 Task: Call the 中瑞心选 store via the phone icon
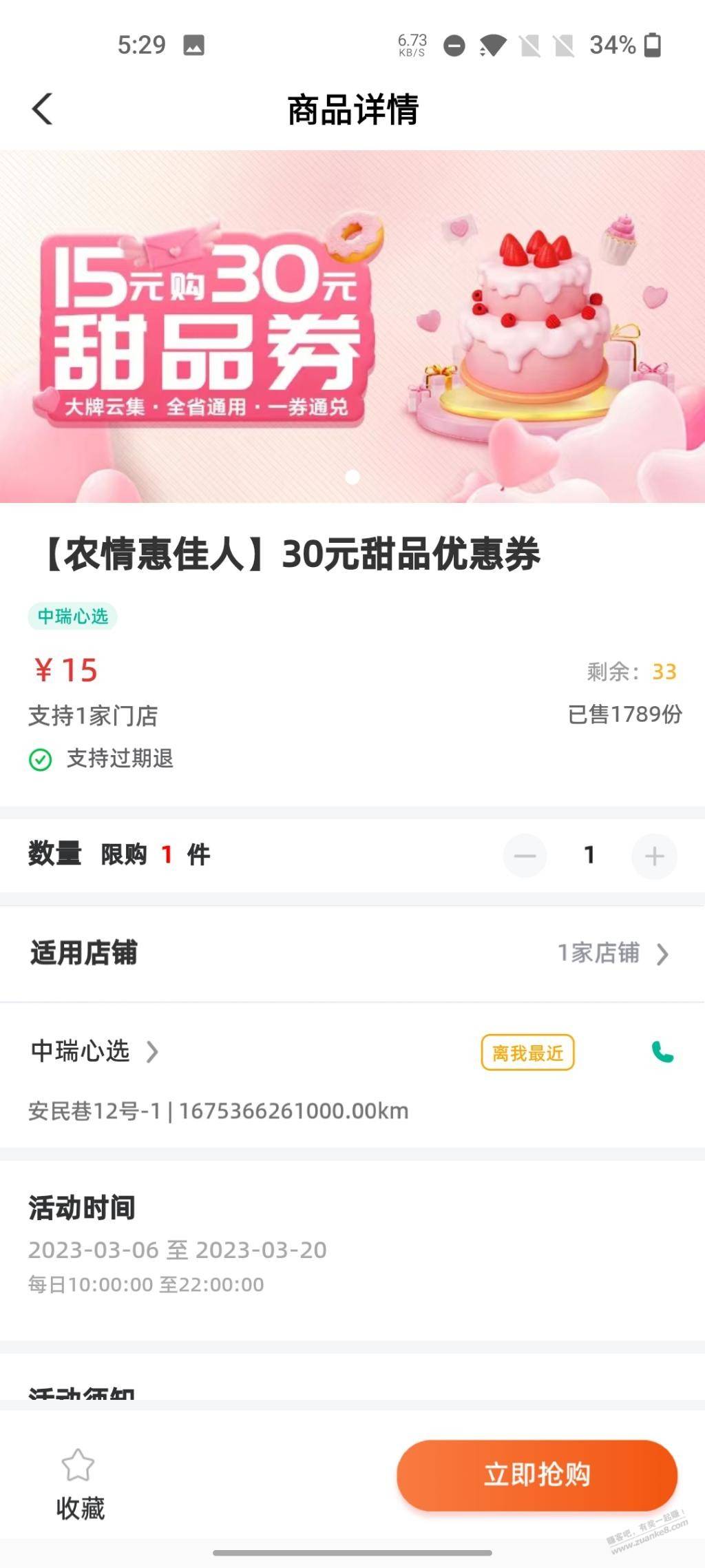point(662,1052)
